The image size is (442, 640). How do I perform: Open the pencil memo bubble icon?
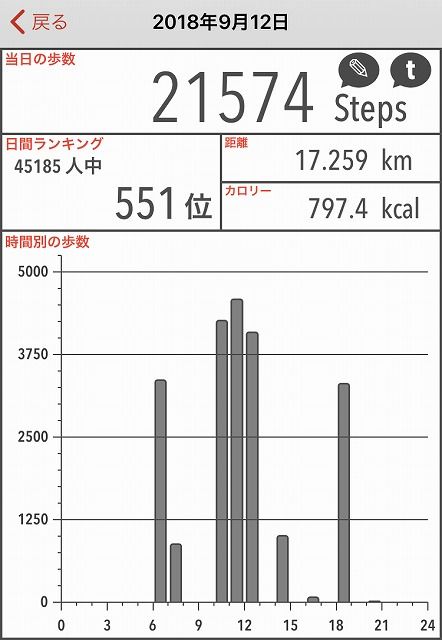358,71
